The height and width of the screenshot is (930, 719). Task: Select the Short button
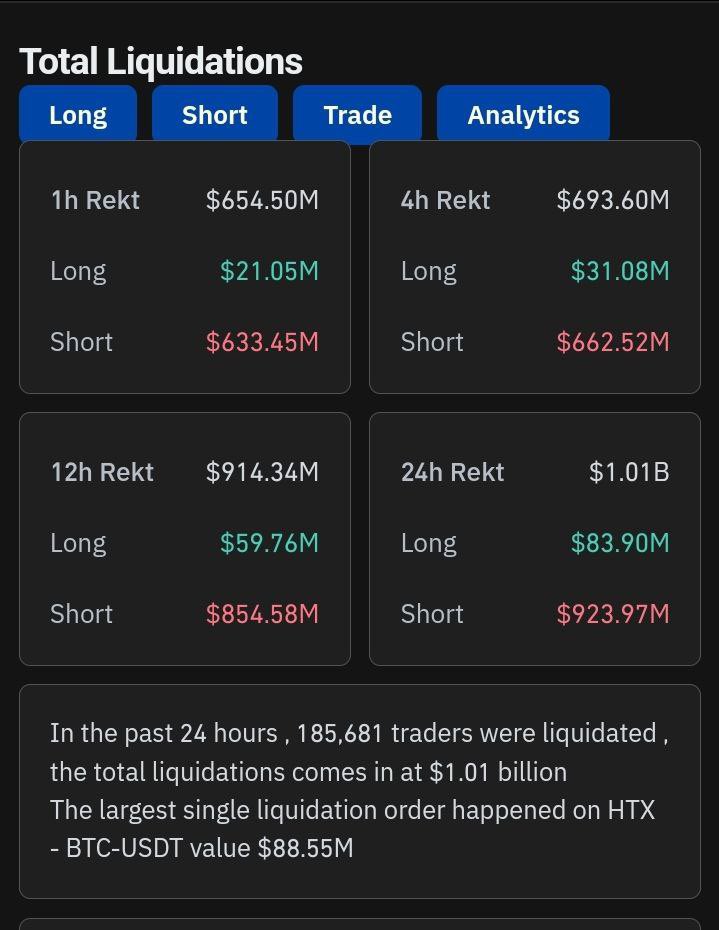215,114
